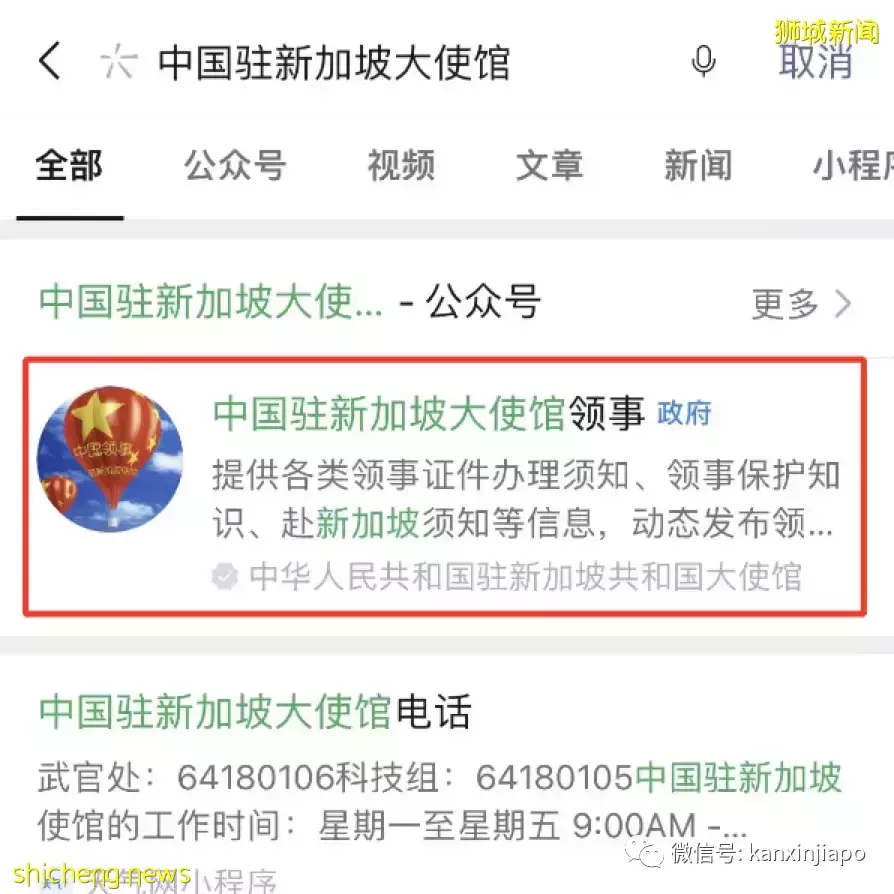Switch to the 全部 tab
Screen dimensions: 894x894
[69, 166]
